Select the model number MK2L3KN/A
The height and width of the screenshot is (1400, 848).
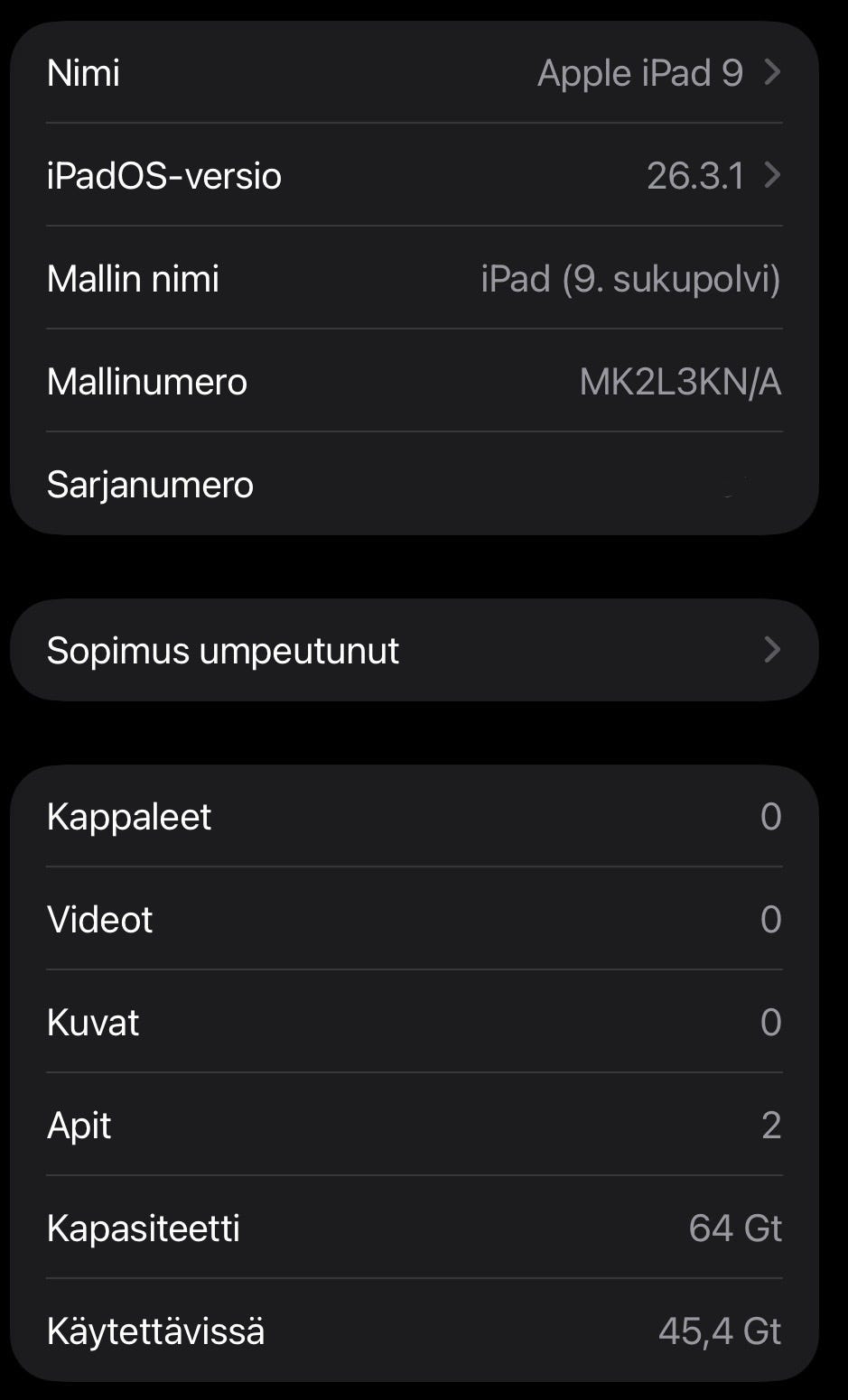click(x=681, y=382)
